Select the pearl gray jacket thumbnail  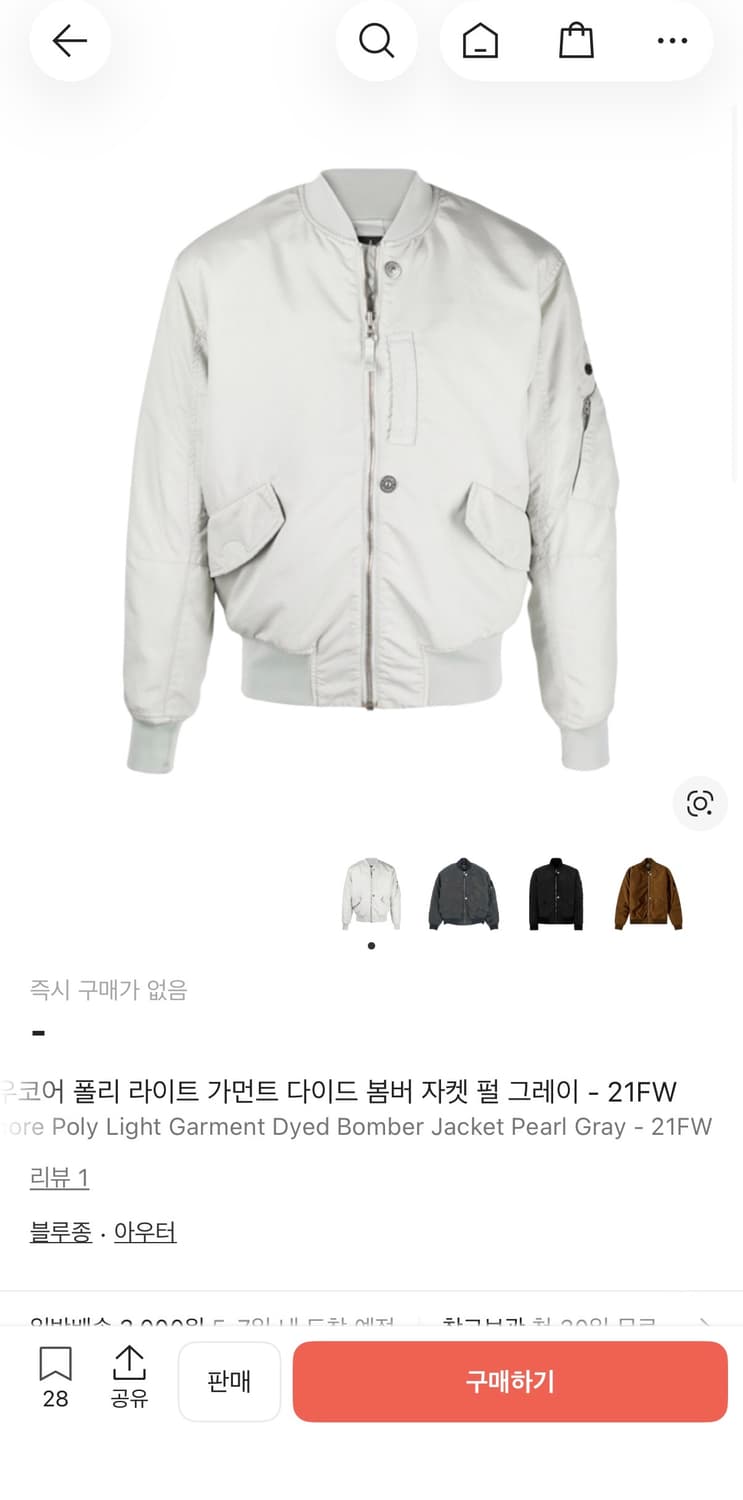371,893
